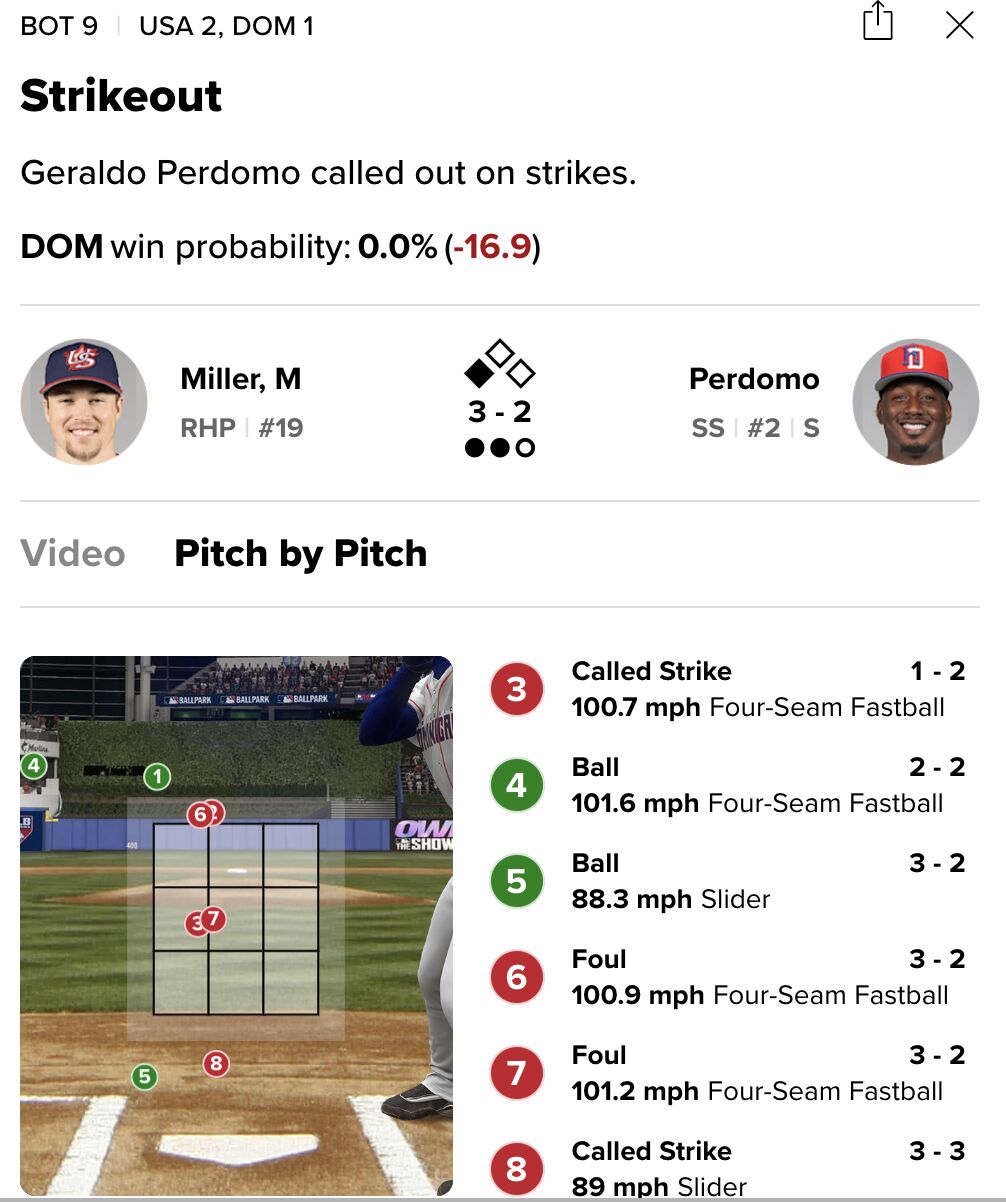Select the Pitch by Pitch tab
Viewport: 1006px width, 1202px height.
coord(300,553)
